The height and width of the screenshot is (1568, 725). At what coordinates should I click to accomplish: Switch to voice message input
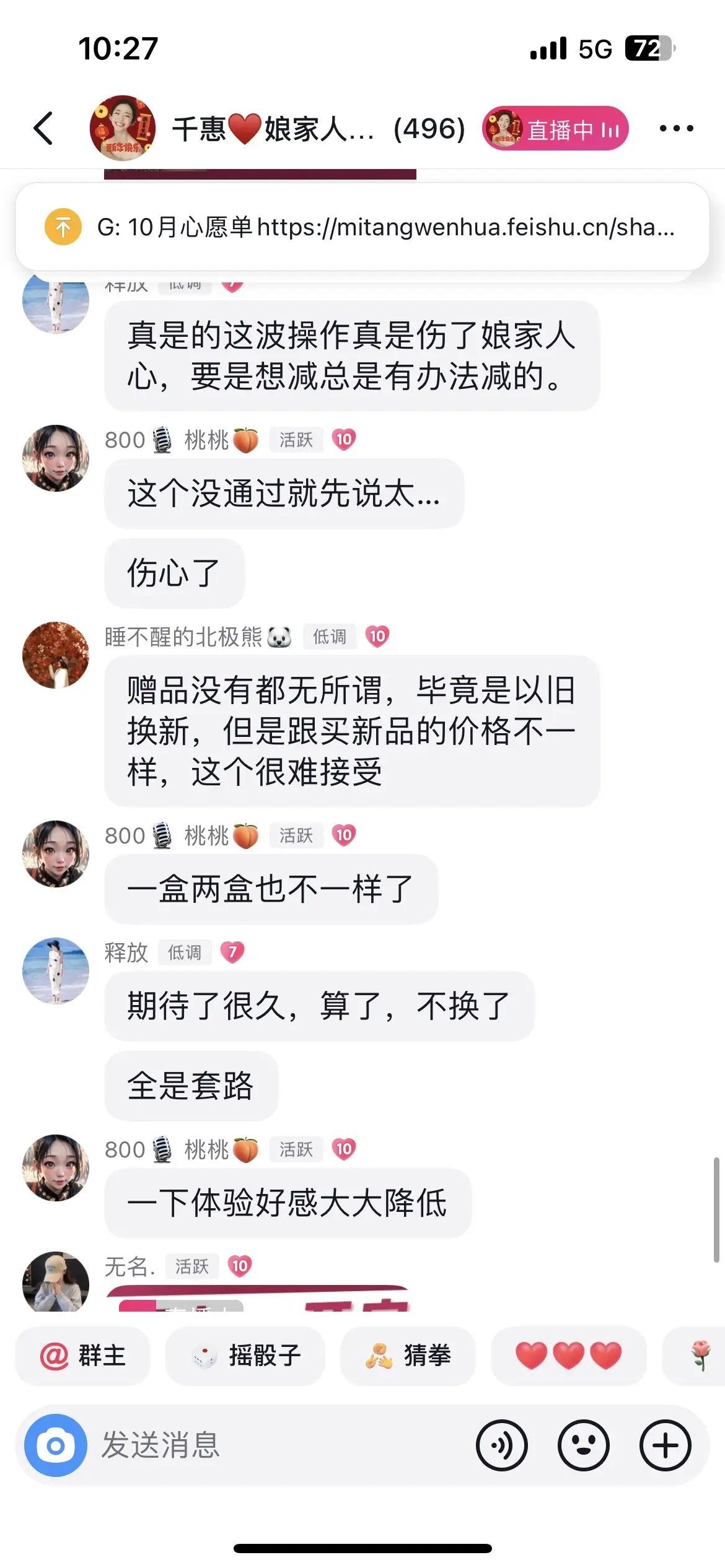[x=501, y=1445]
